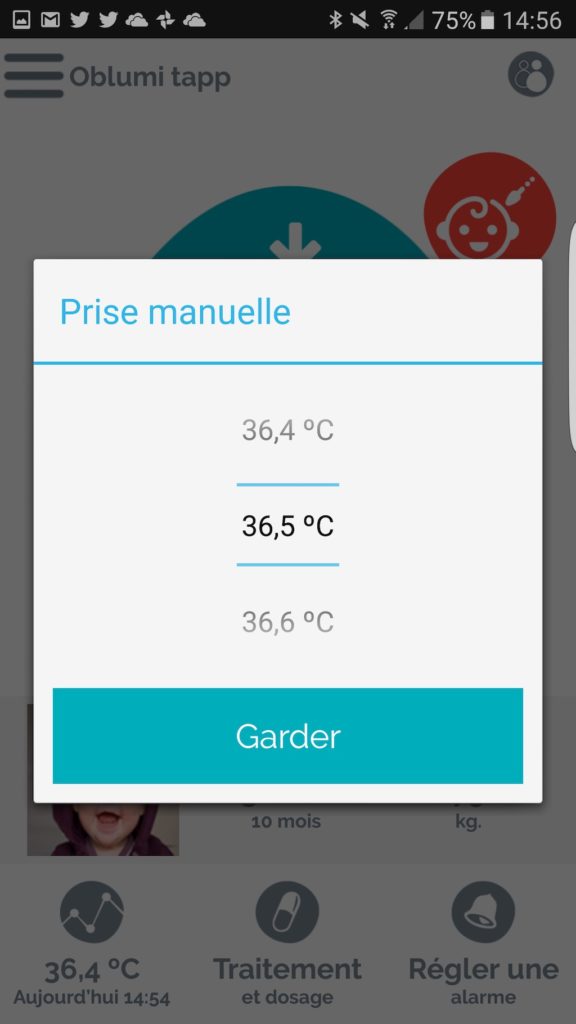
Task: Select 36,6 °C in the picker
Action: [287, 622]
